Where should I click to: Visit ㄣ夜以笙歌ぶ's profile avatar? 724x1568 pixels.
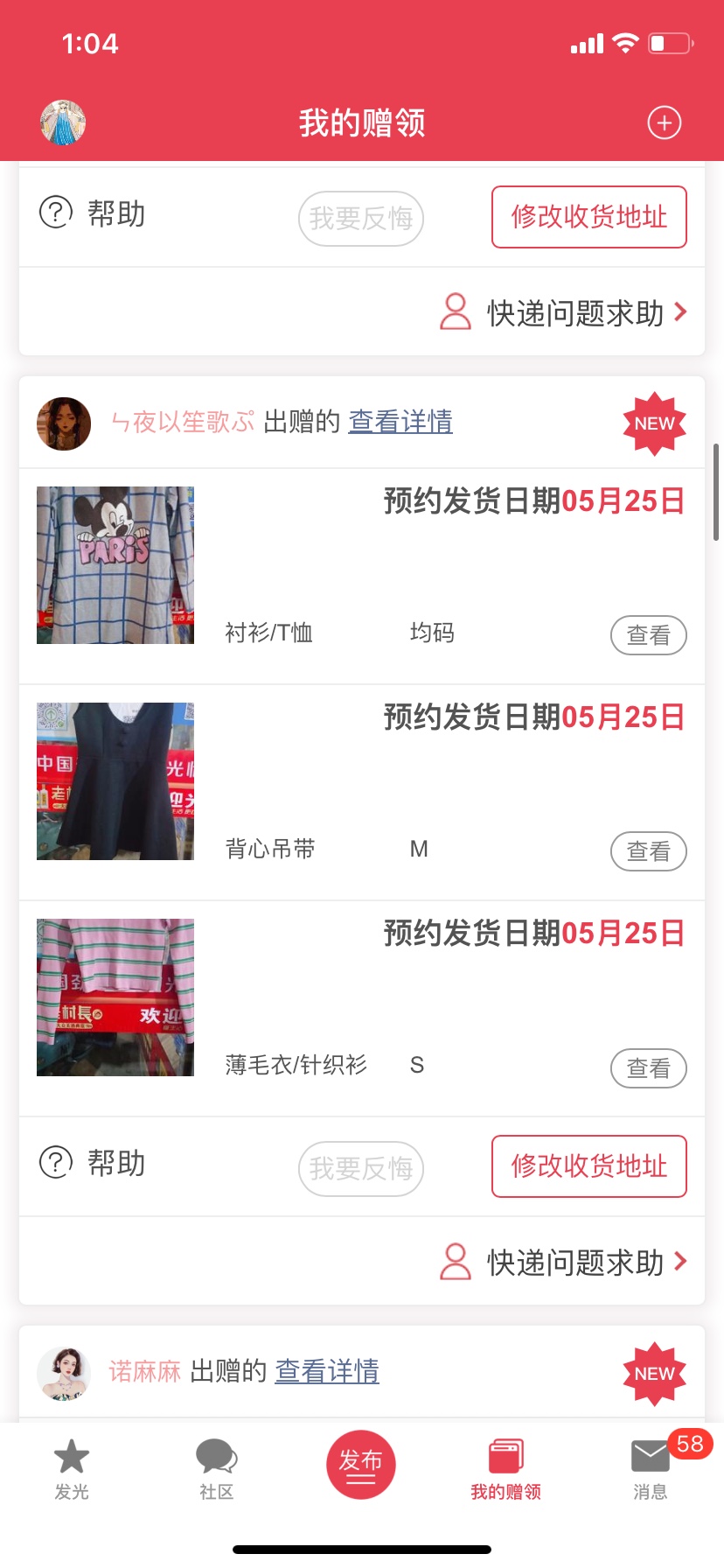(x=64, y=423)
